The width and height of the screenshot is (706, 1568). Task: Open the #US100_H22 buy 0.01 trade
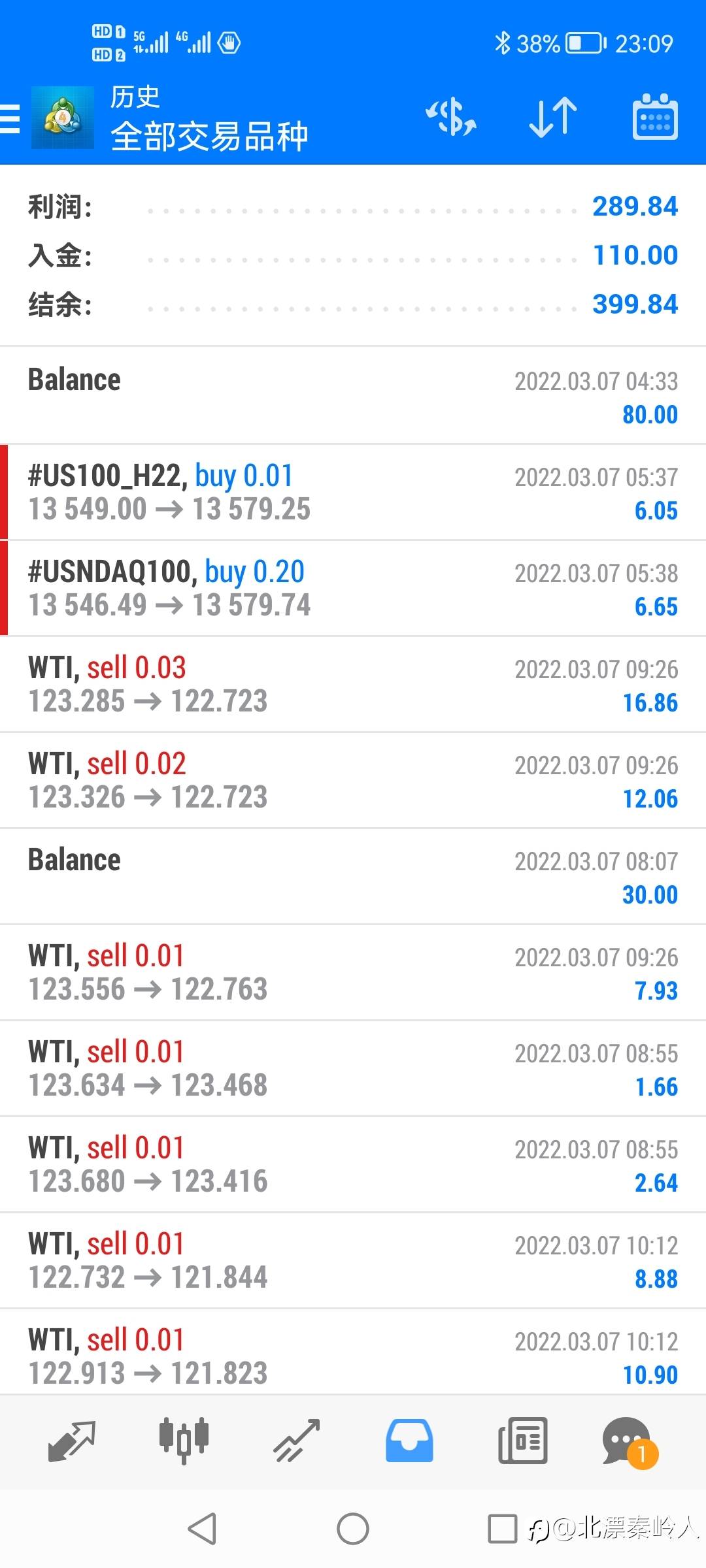pyautogui.click(x=353, y=493)
